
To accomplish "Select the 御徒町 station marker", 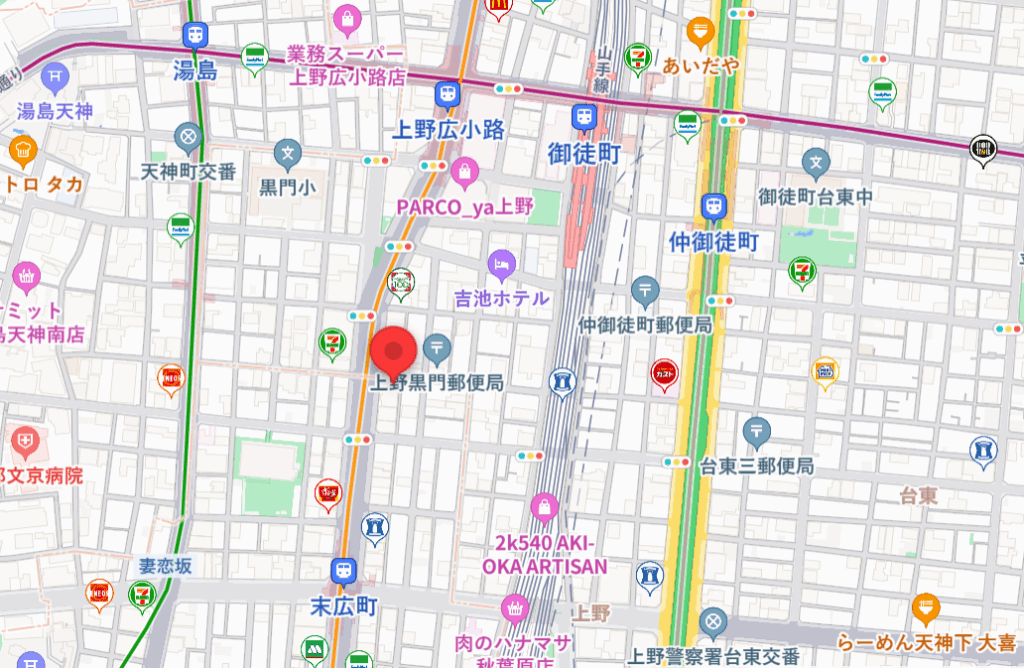I will 584,119.
